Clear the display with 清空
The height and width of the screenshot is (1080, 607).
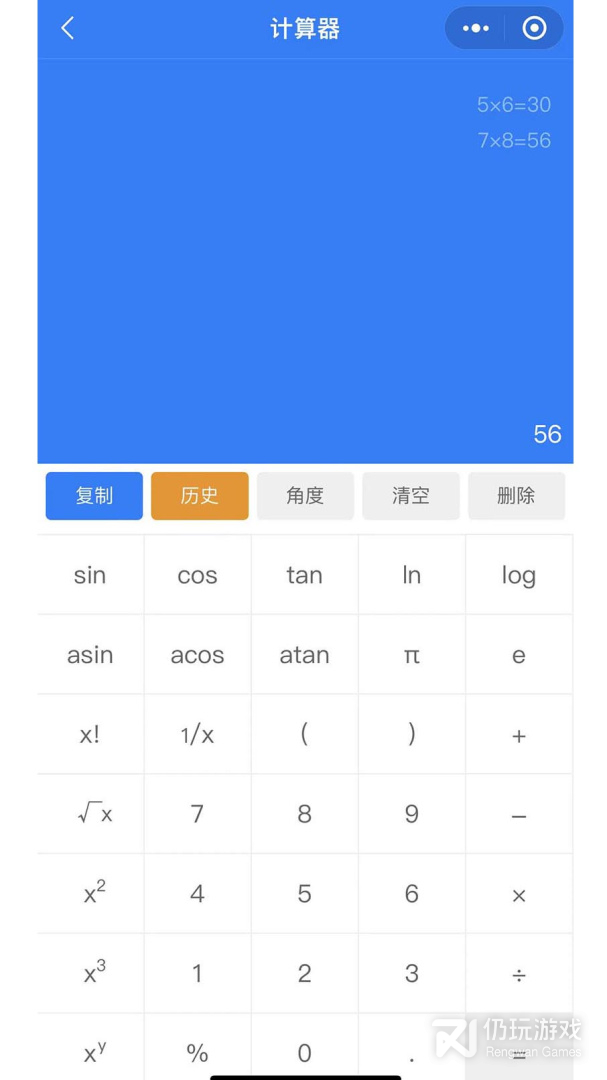point(411,496)
